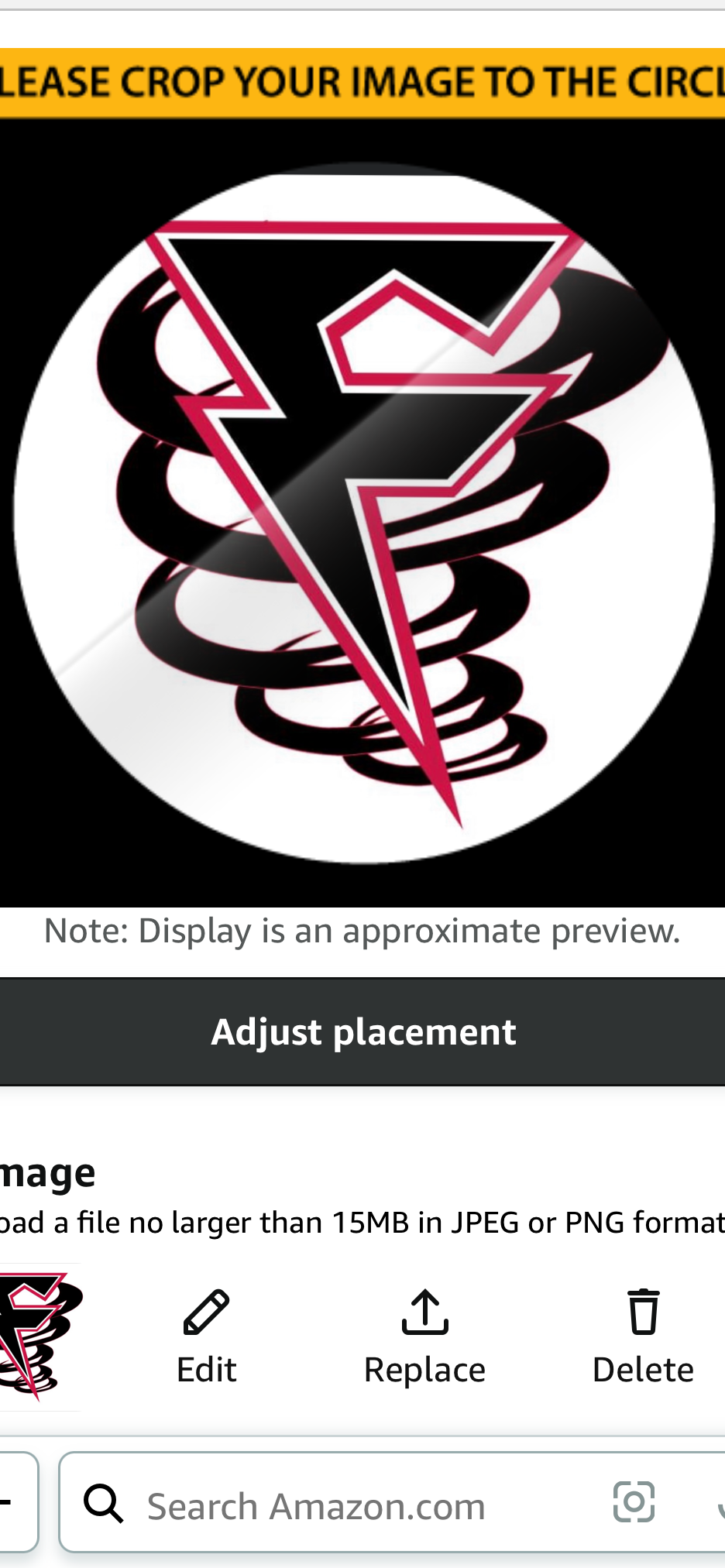
Task: Edit the uploaded image
Action: [206, 1336]
